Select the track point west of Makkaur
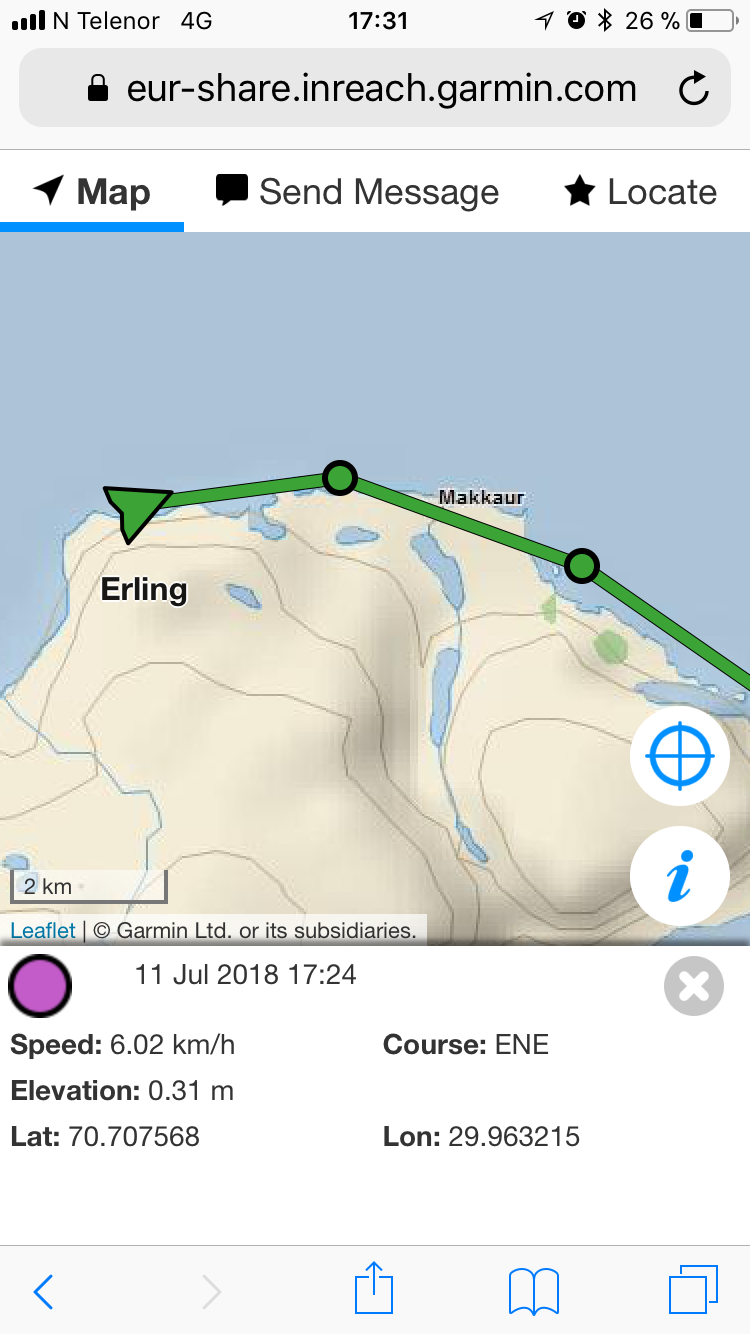Screen dimensions: 750x1334 (x=340, y=478)
